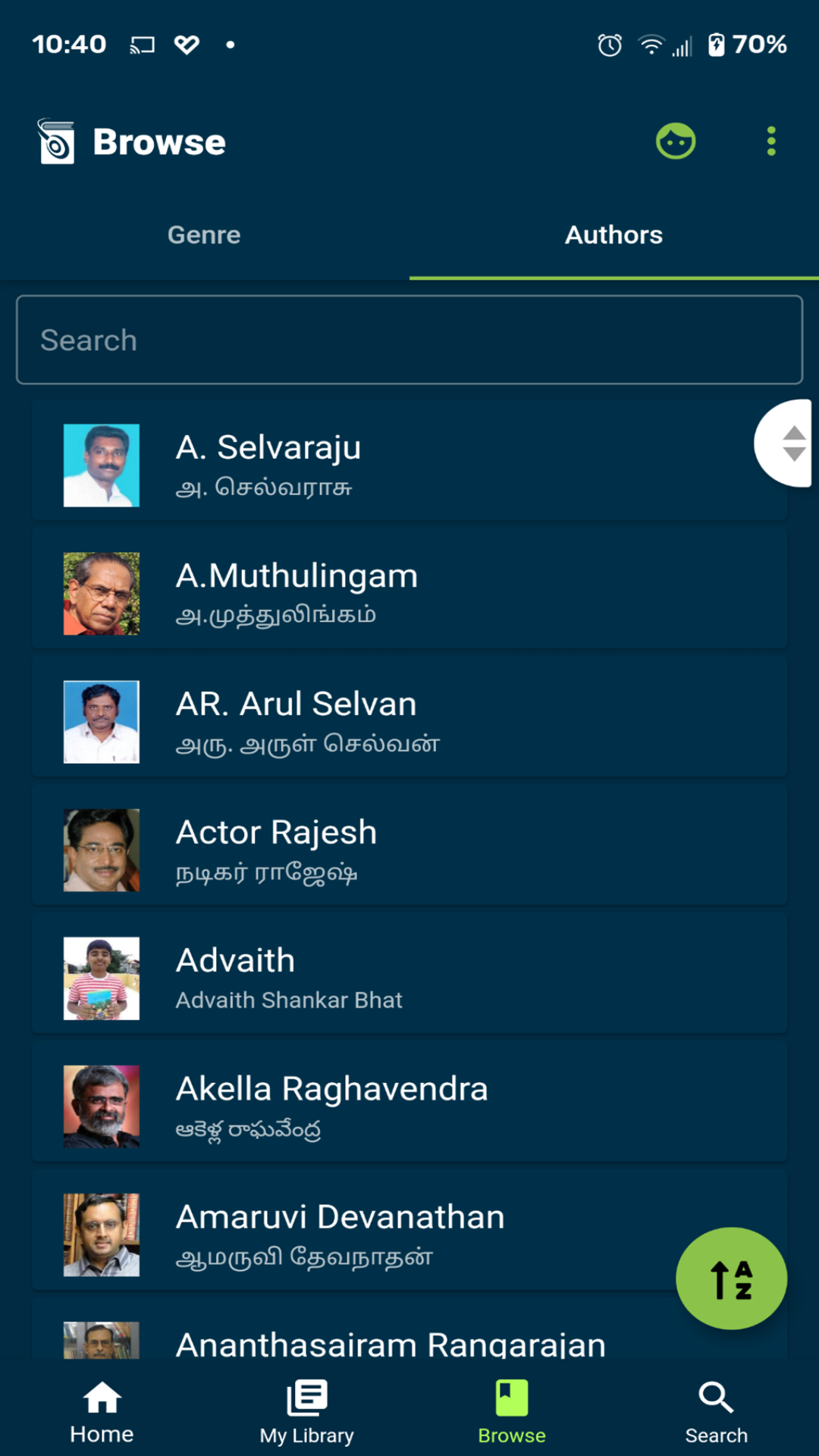Viewport: 819px width, 1456px height.
Task: Select the Browse bottom tab
Action: [x=511, y=1412]
